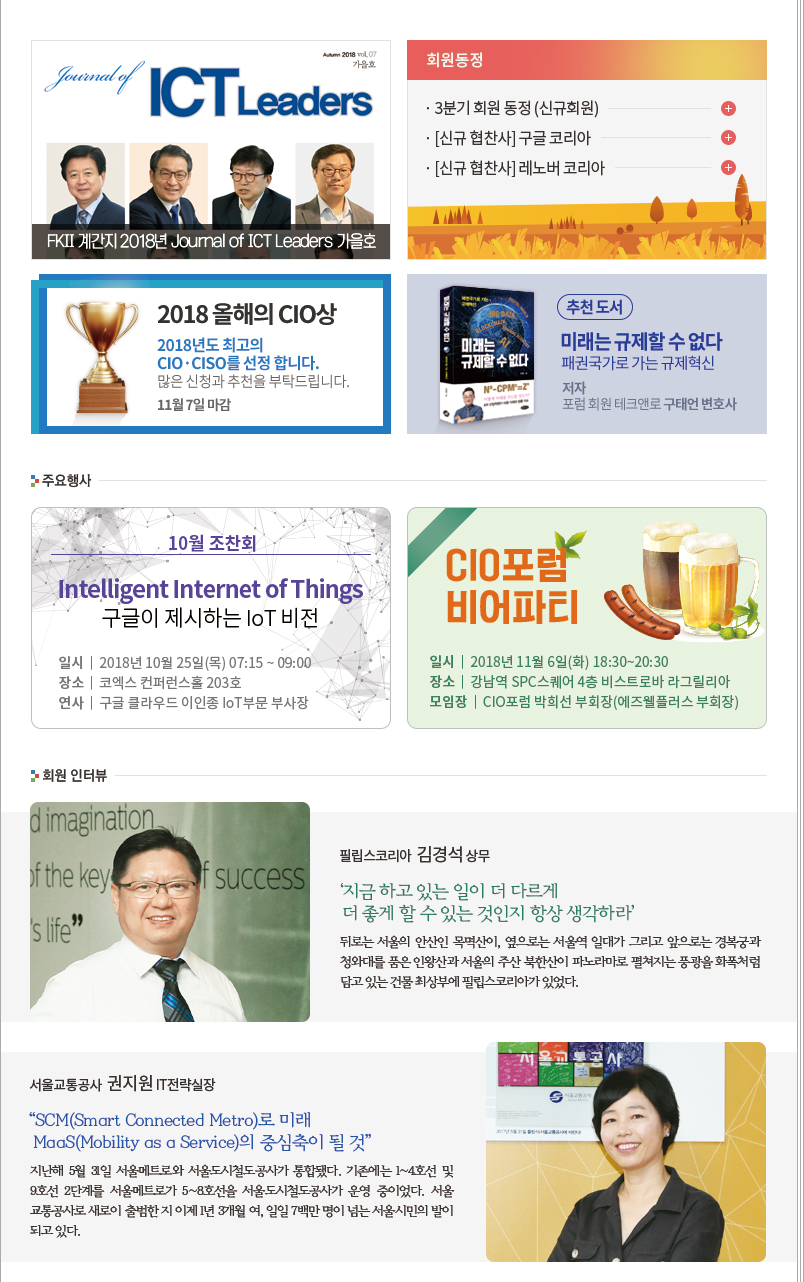Open the 2018 올해의 CIO상 banner
The image size is (804, 1282).
210,354
